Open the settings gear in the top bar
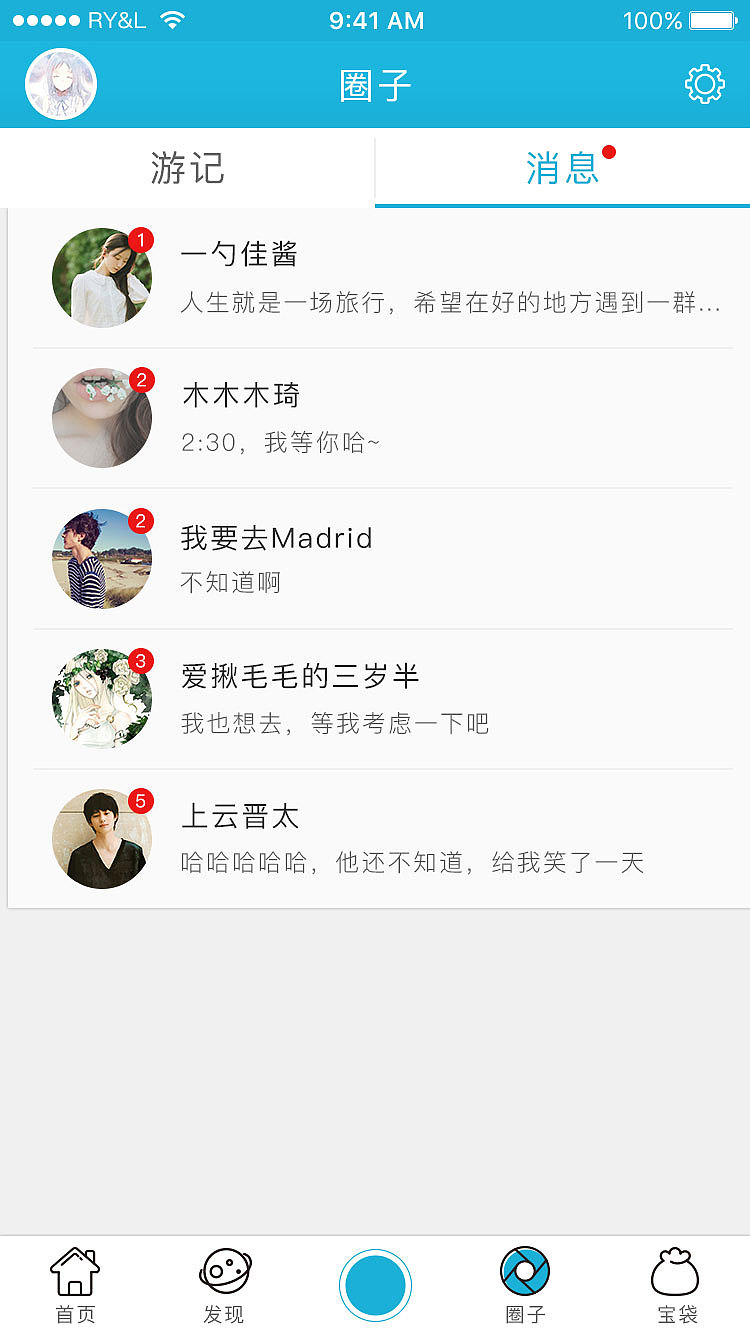The width and height of the screenshot is (750, 1334). click(x=704, y=83)
